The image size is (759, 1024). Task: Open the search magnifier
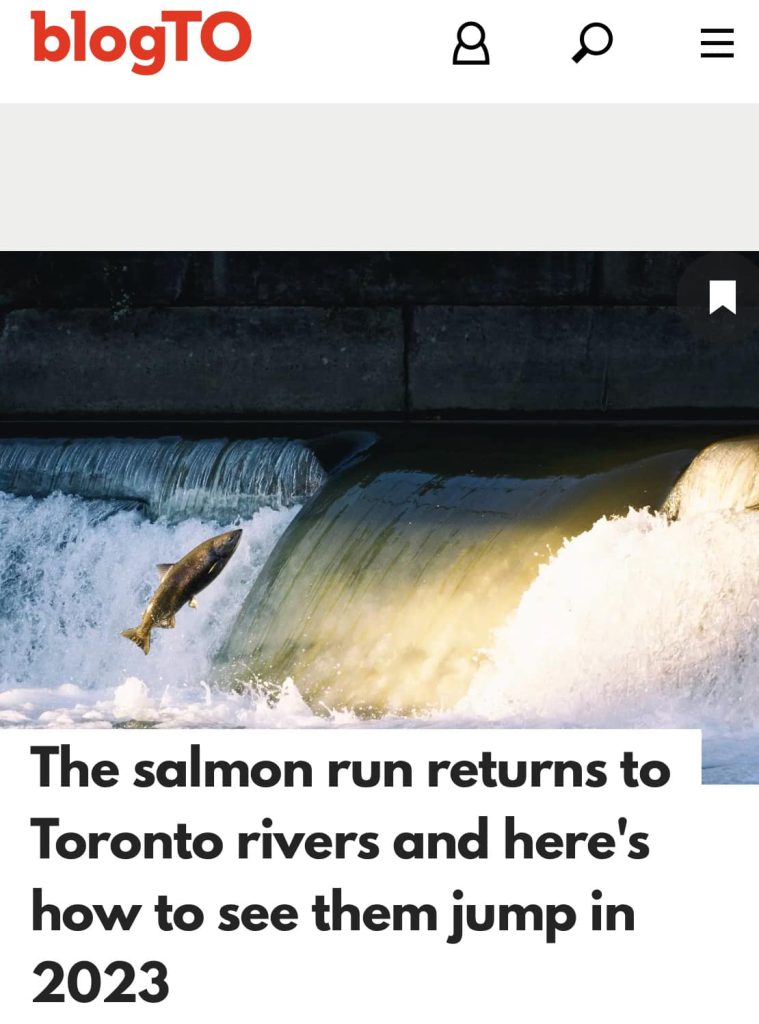pyautogui.click(x=592, y=44)
